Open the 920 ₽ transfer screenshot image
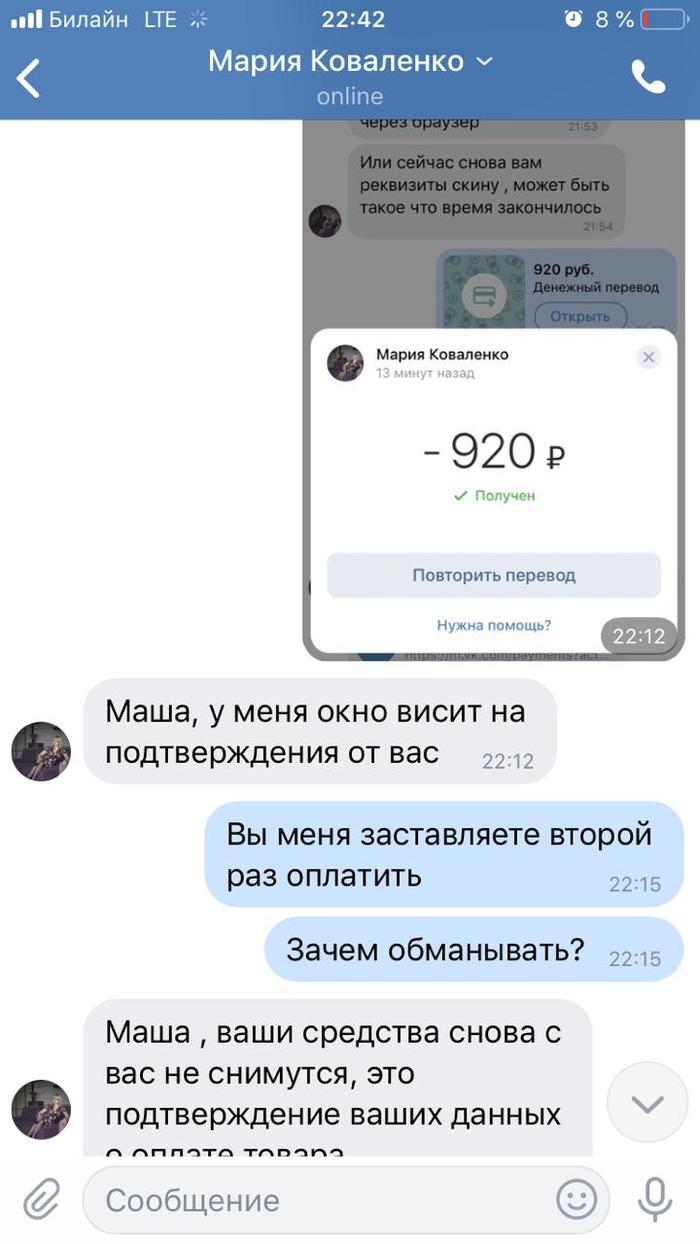 click(491, 390)
